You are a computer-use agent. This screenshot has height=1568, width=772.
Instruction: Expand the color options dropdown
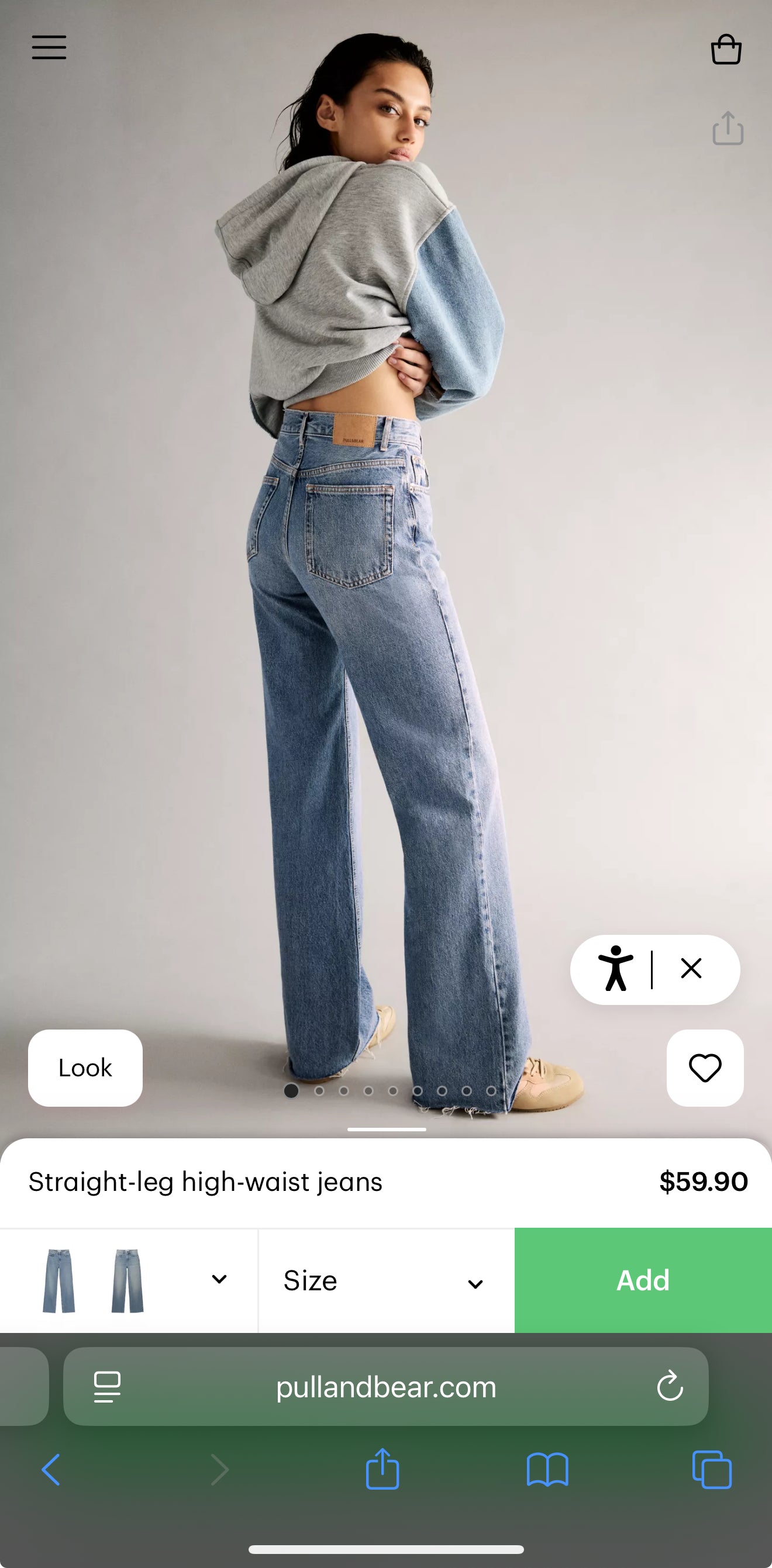[x=219, y=1279]
